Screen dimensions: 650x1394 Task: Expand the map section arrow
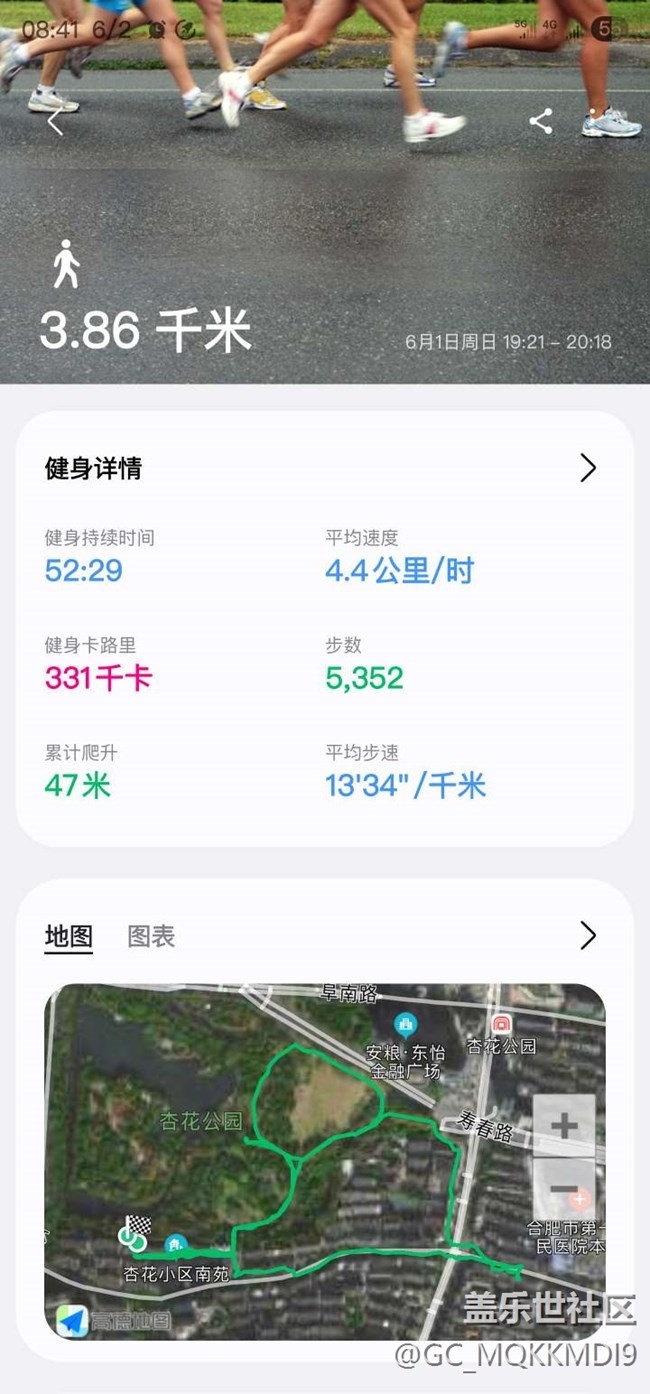coord(588,936)
